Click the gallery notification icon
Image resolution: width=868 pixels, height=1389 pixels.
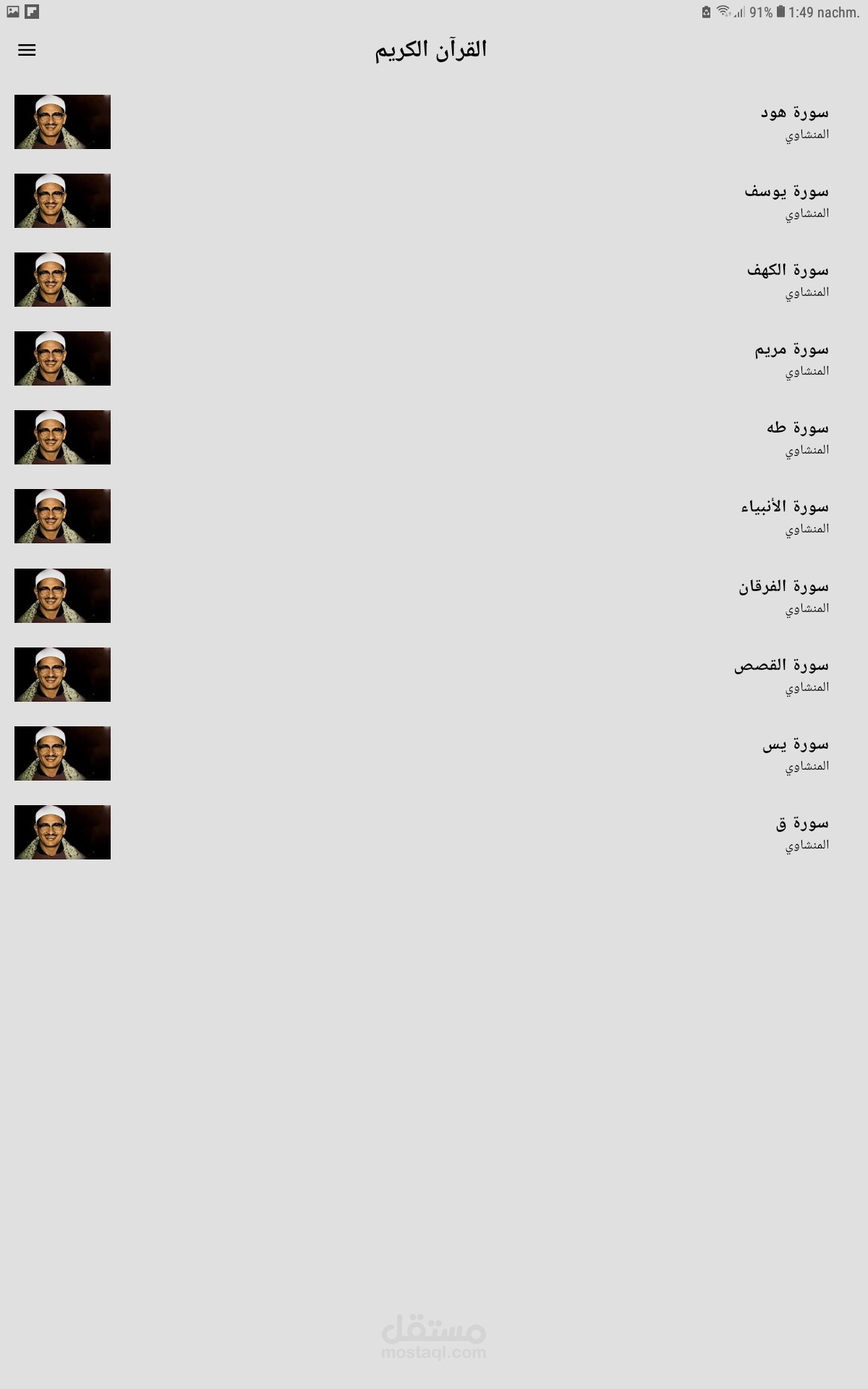click(x=13, y=10)
